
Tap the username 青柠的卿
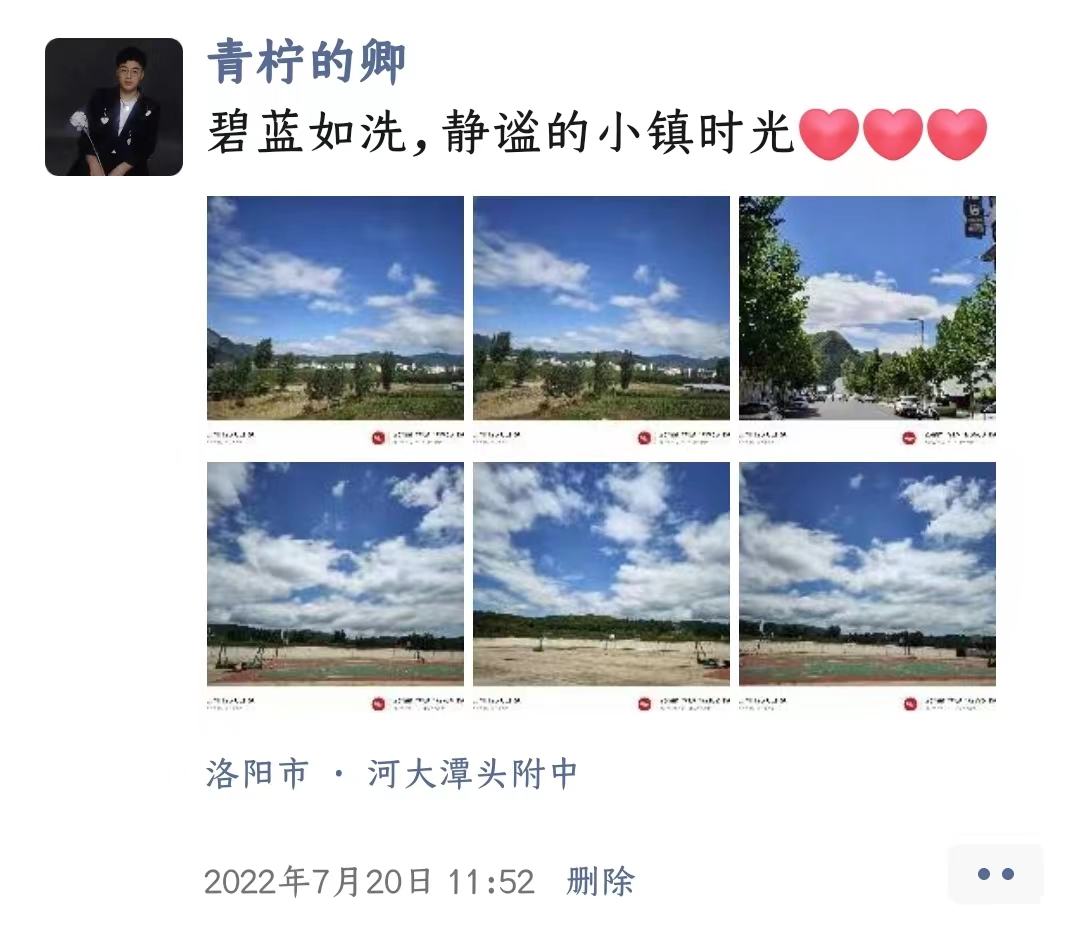click(307, 62)
